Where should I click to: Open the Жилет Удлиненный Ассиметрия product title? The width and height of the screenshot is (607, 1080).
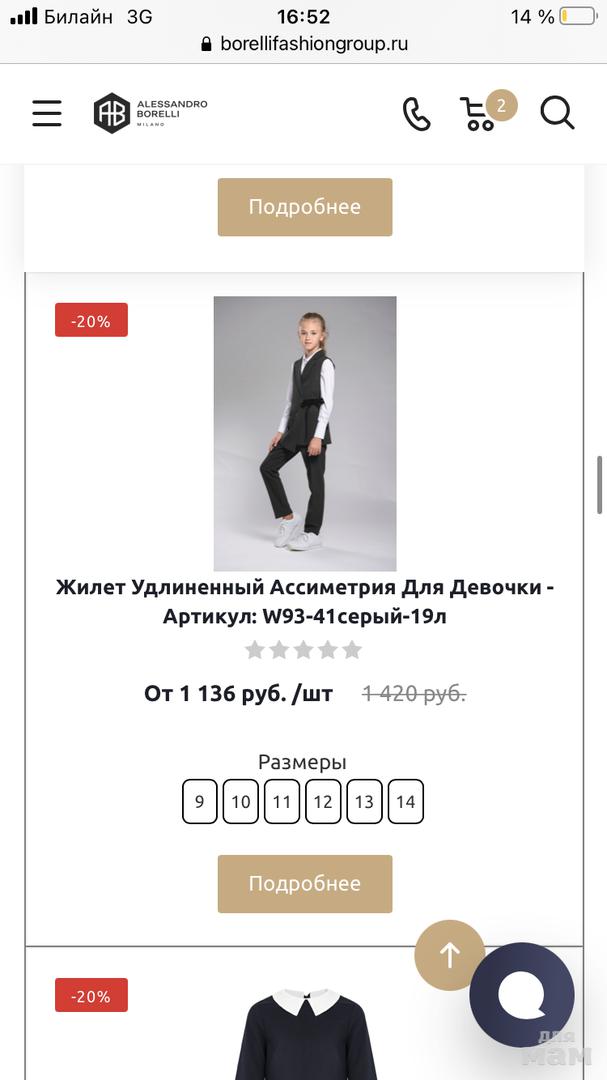(304, 601)
